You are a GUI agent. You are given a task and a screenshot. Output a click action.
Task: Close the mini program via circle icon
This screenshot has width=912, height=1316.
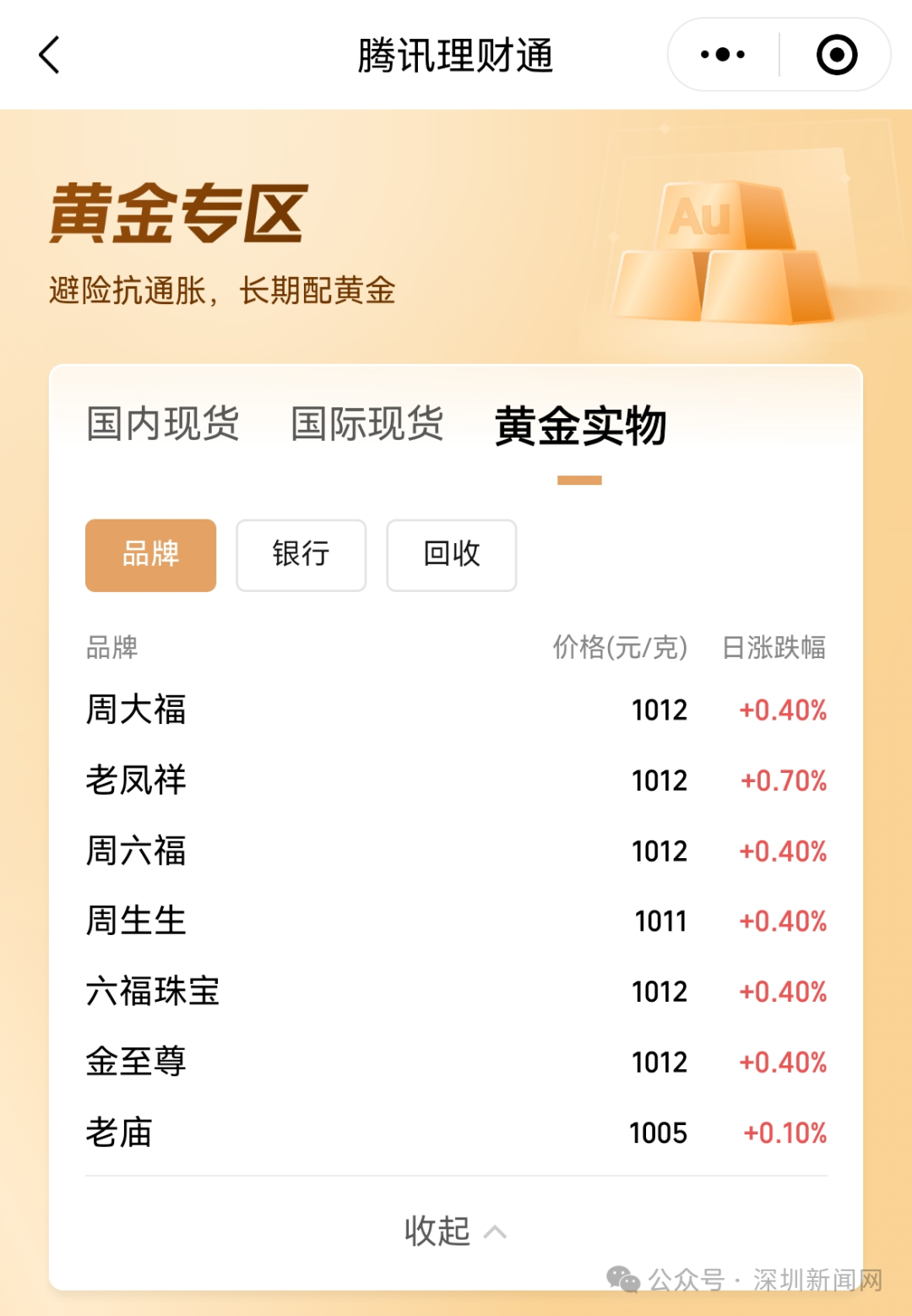tap(836, 56)
